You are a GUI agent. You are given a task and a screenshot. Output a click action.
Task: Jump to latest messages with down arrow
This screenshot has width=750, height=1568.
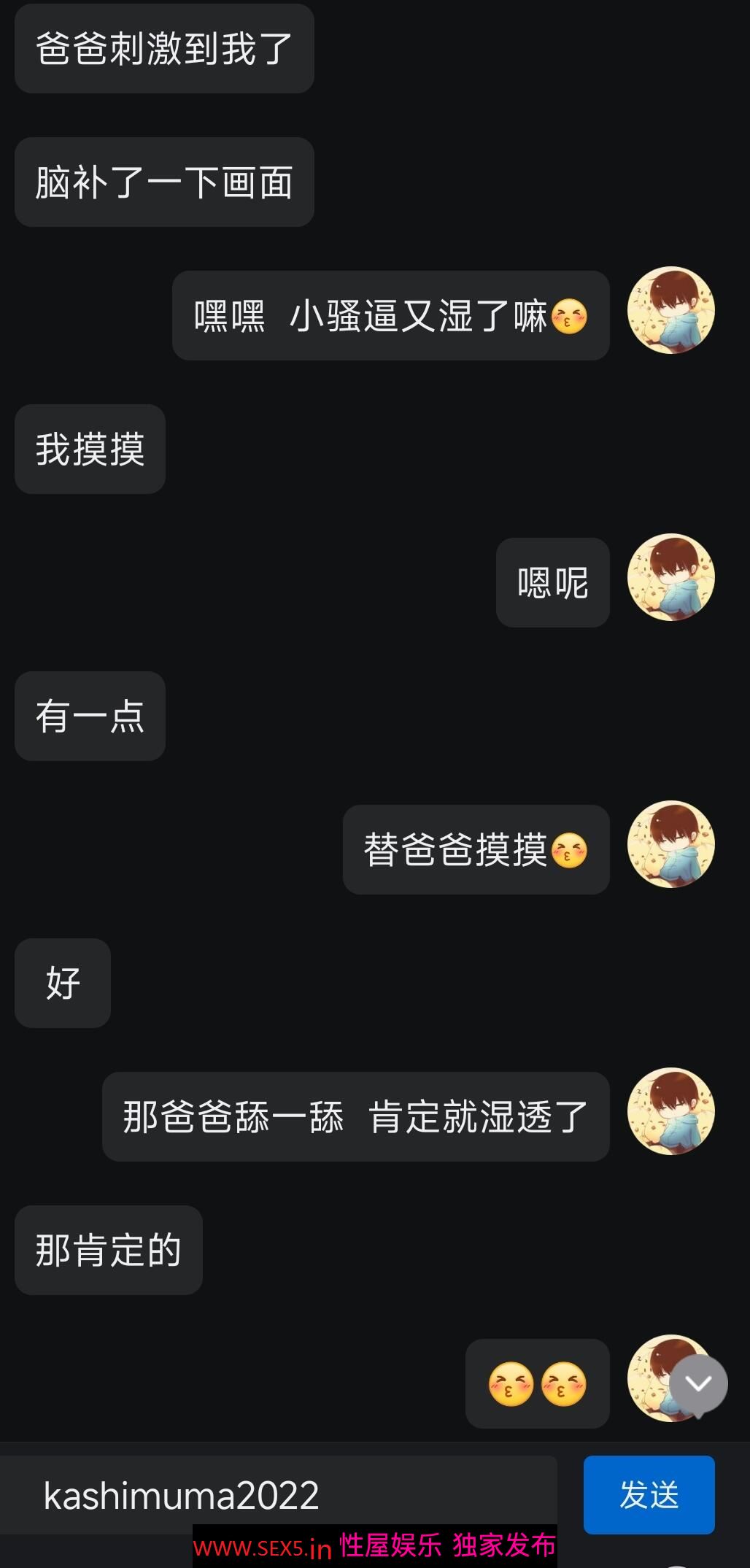click(x=698, y=1383)
